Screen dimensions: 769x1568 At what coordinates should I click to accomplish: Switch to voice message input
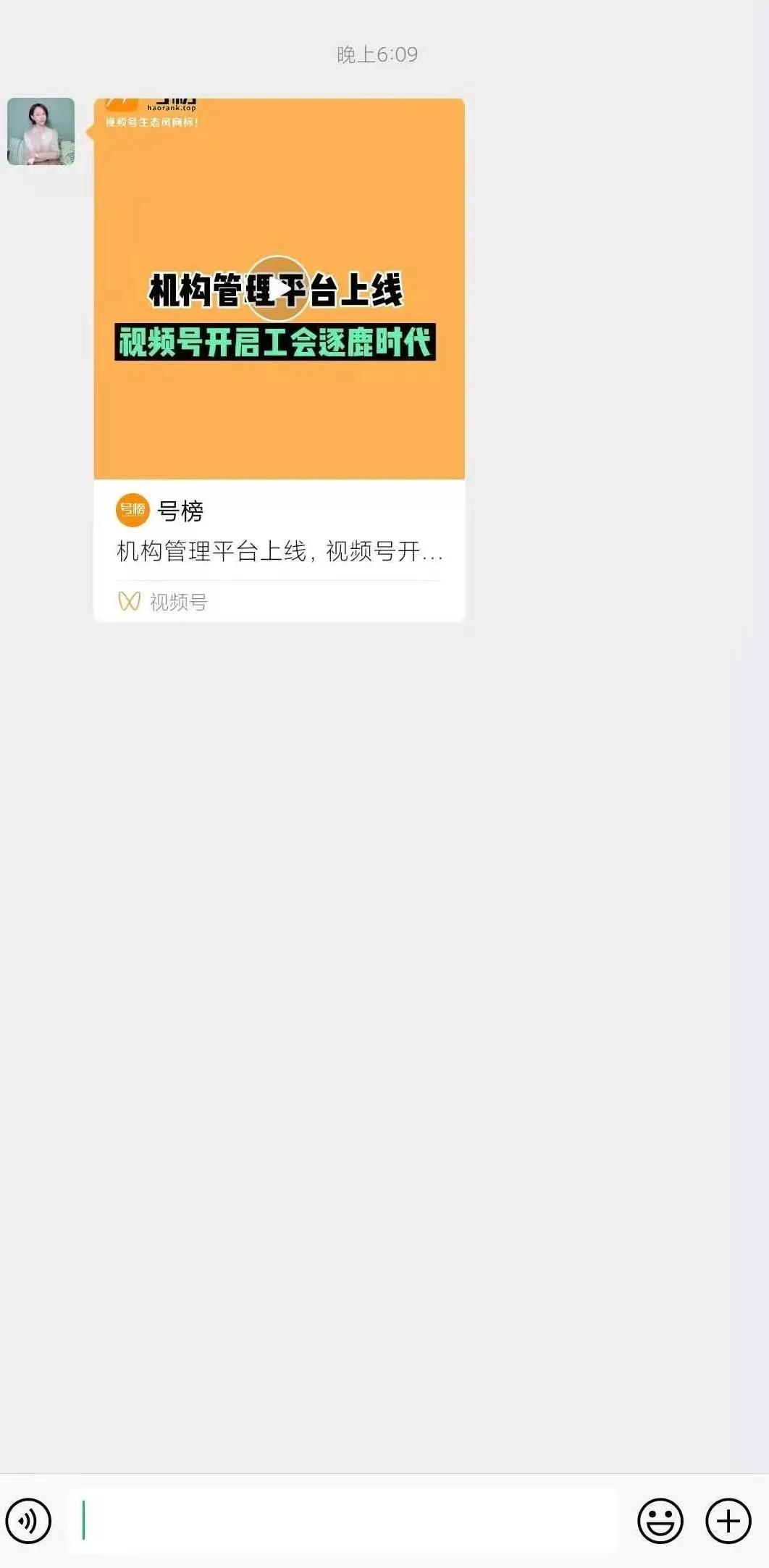[28, 1521]
